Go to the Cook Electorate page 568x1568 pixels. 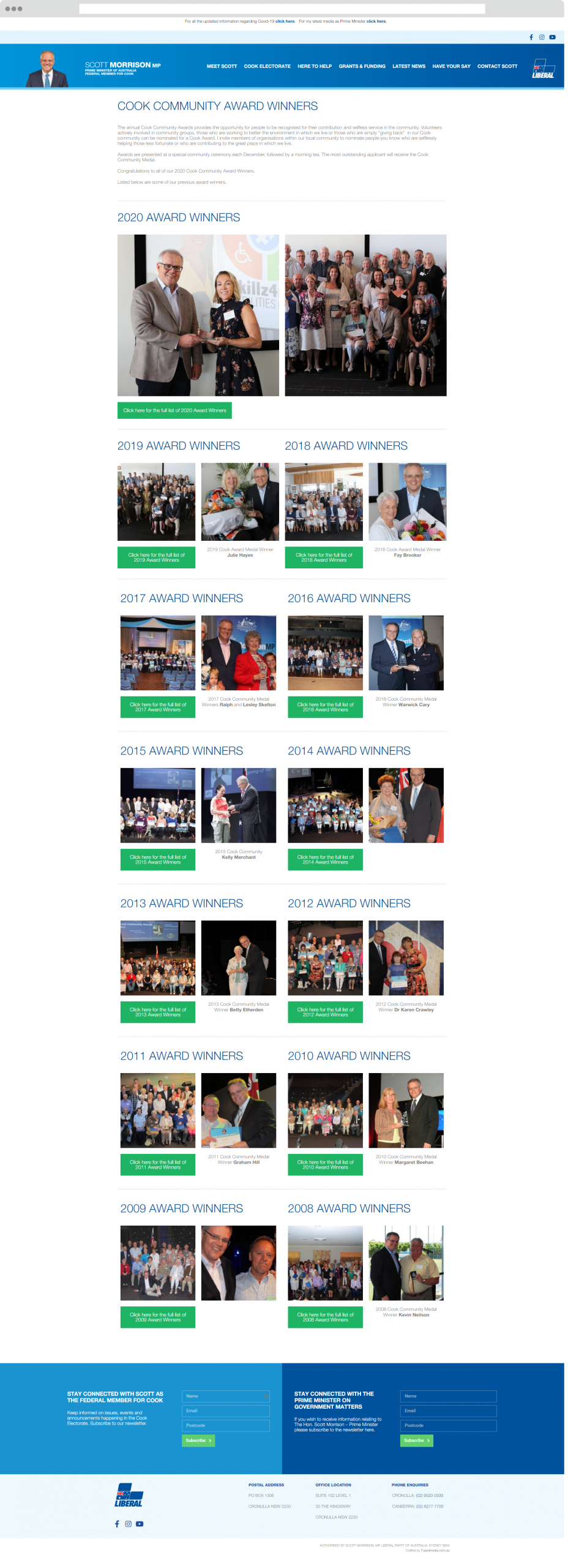pyautogui.click(x=267, y=66)
